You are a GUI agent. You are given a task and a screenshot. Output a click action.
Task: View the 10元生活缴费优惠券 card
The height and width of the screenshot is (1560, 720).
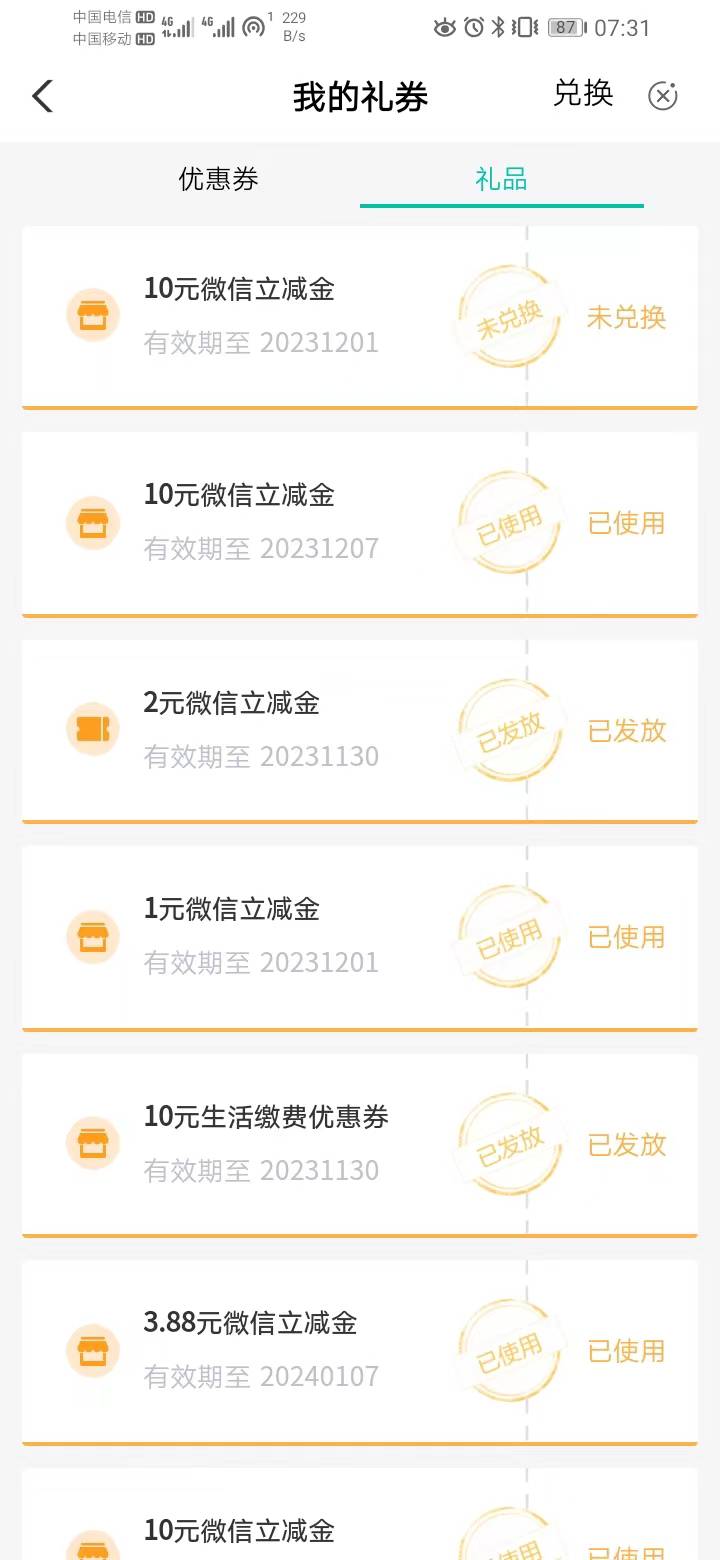[x=360, y=1145]
